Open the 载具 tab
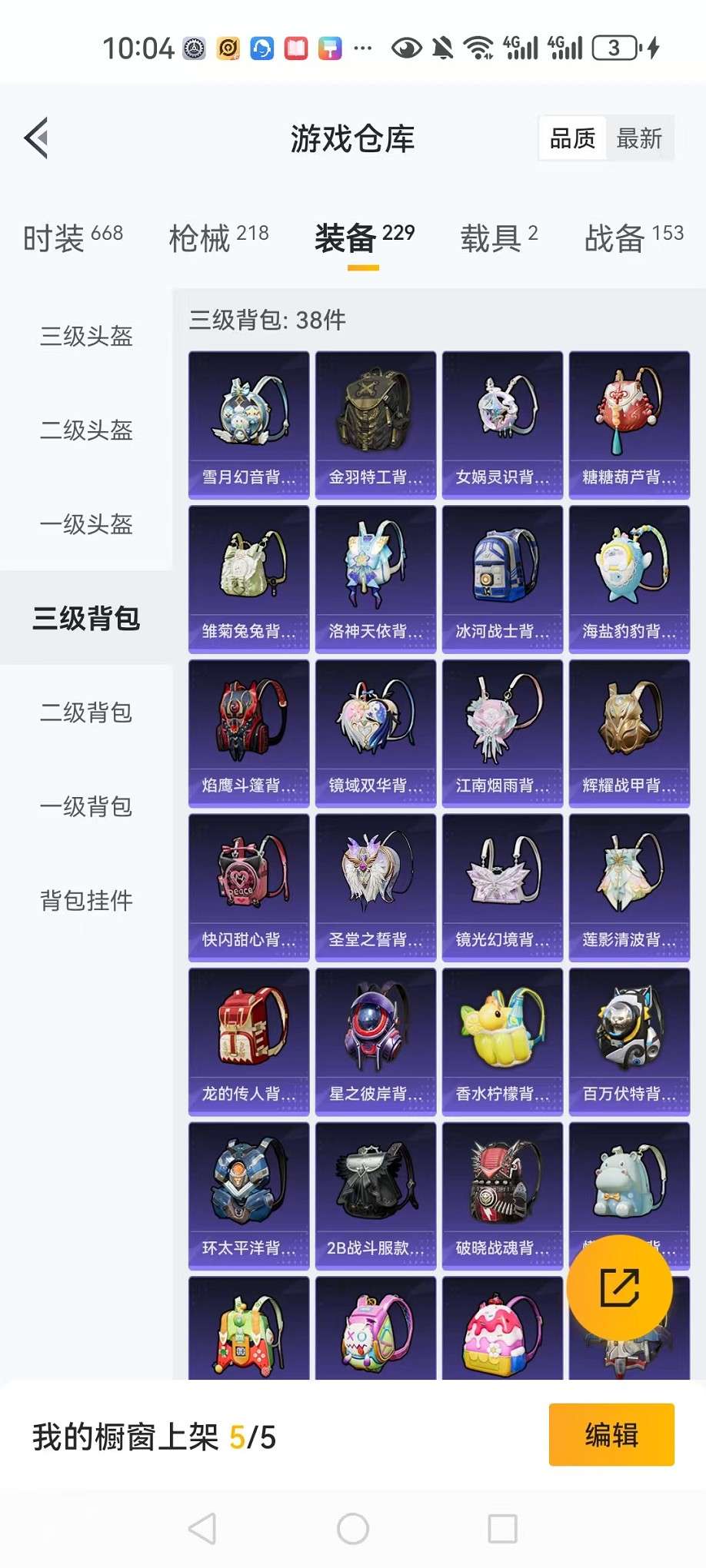706x1568 pixels. [498, 238]
